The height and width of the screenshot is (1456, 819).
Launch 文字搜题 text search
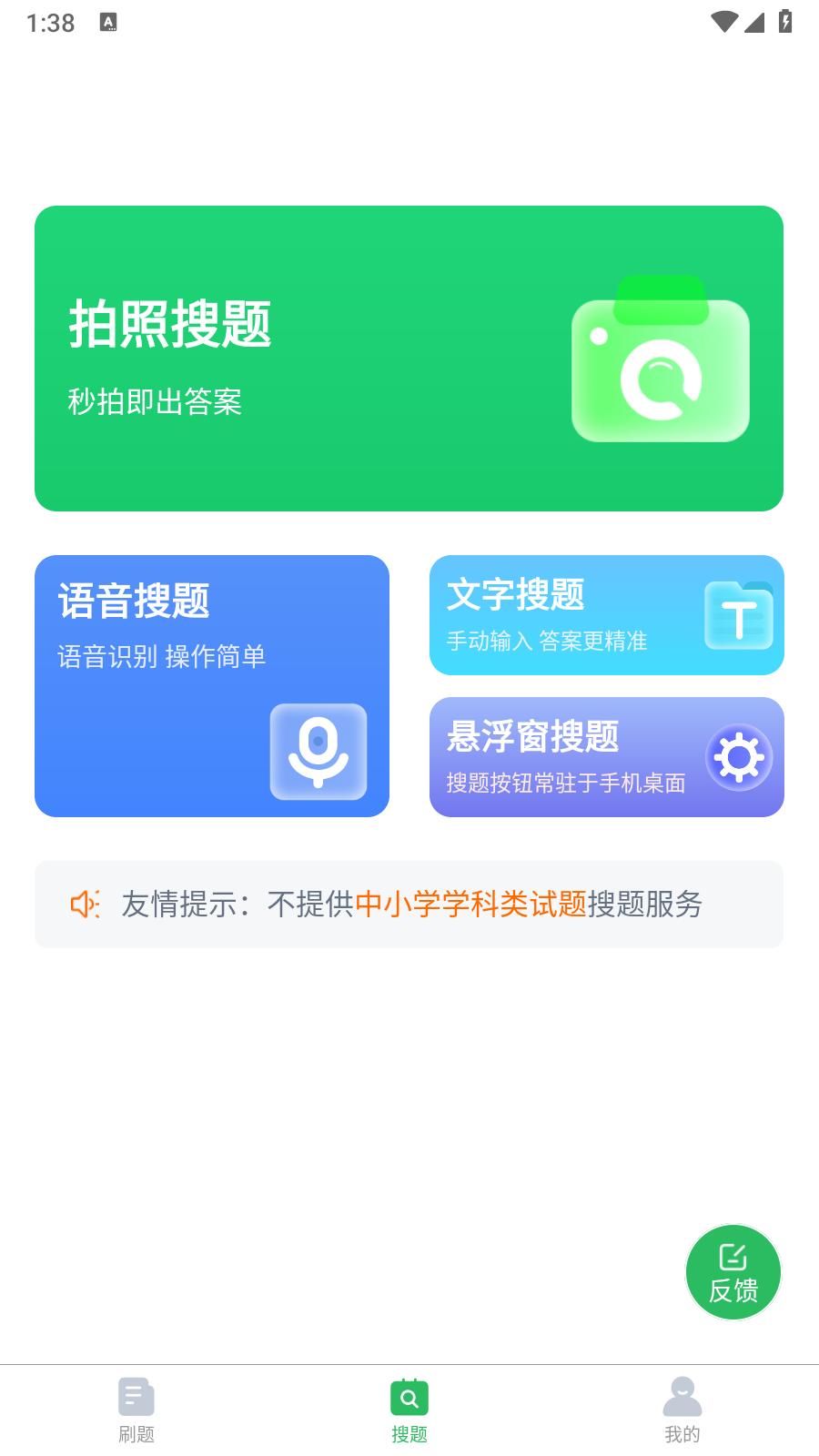coord(607,616)
